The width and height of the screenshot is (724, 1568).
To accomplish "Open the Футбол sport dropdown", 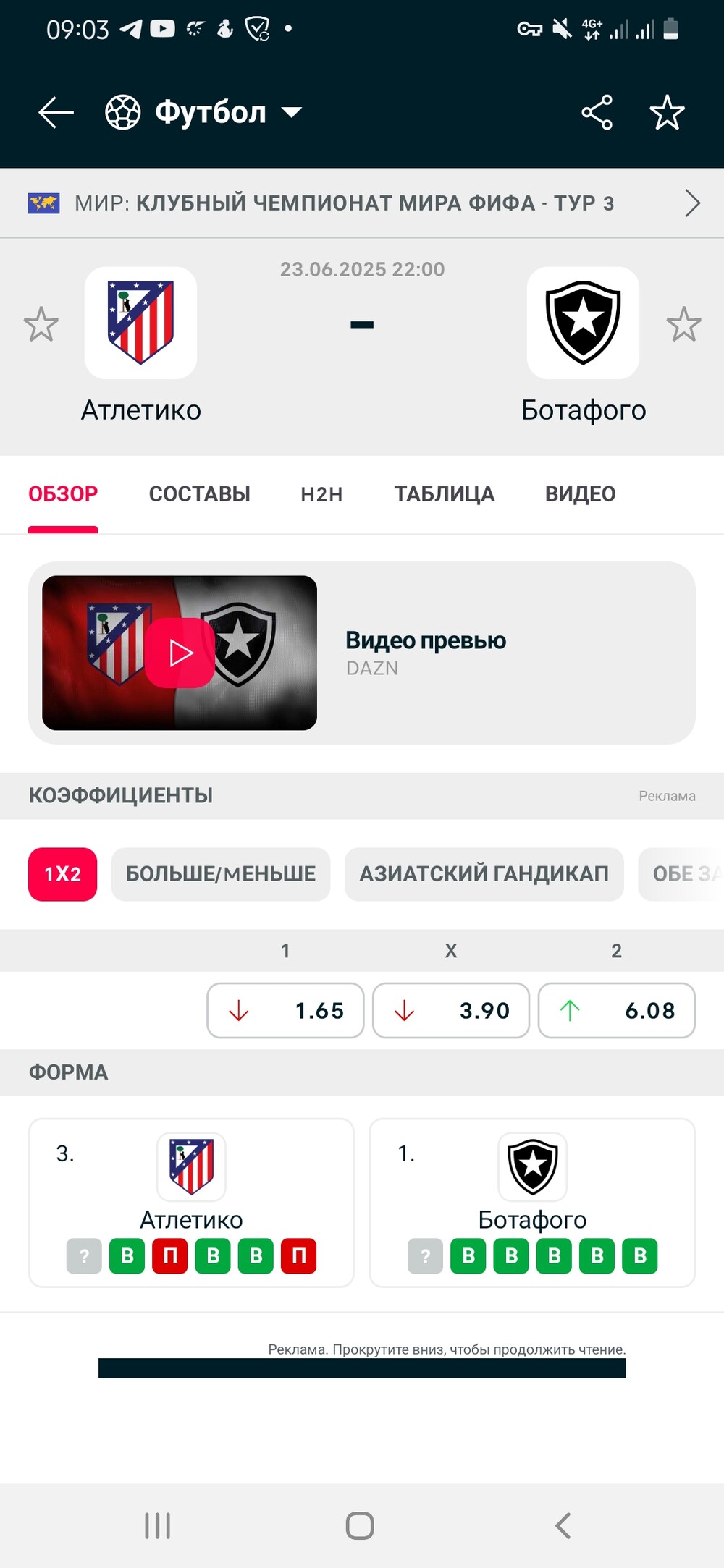I will tap(203, 113).
